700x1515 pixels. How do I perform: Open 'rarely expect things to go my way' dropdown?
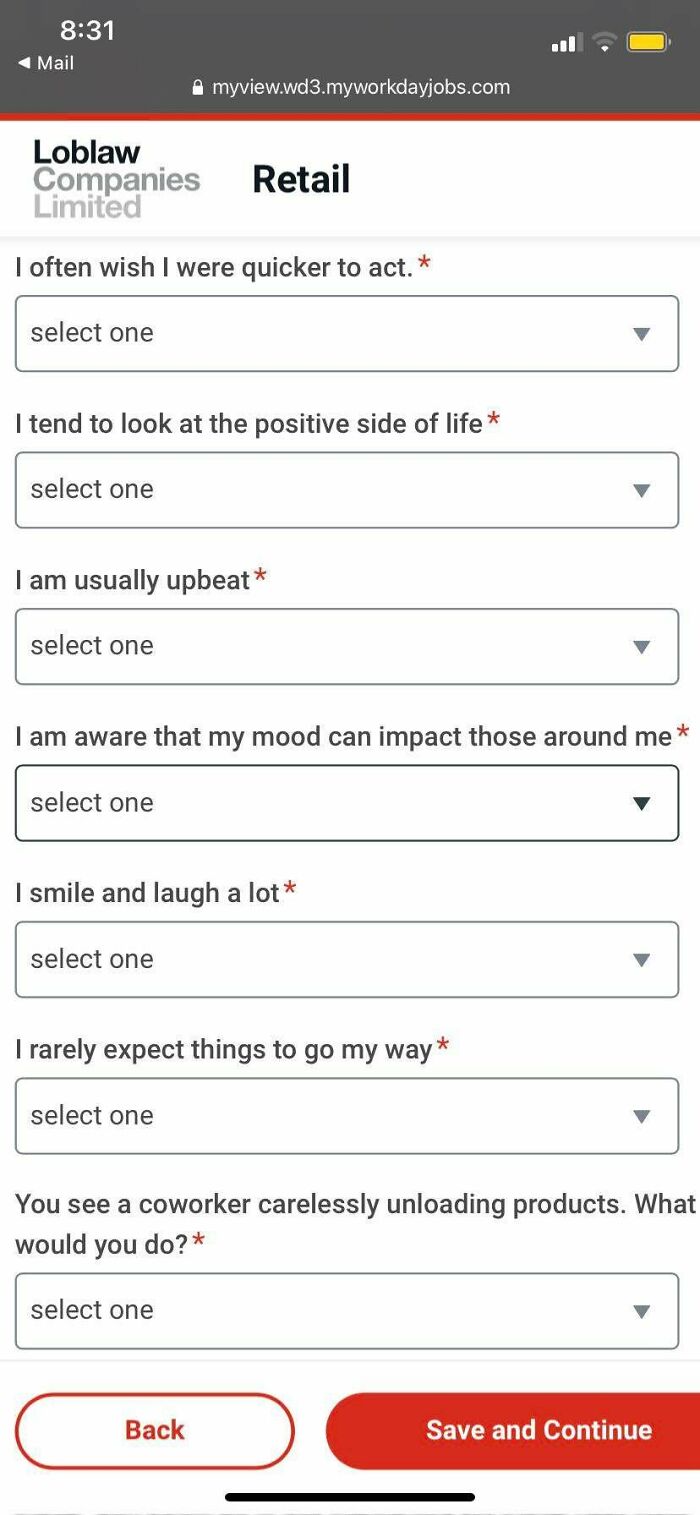pos(346,1115)
